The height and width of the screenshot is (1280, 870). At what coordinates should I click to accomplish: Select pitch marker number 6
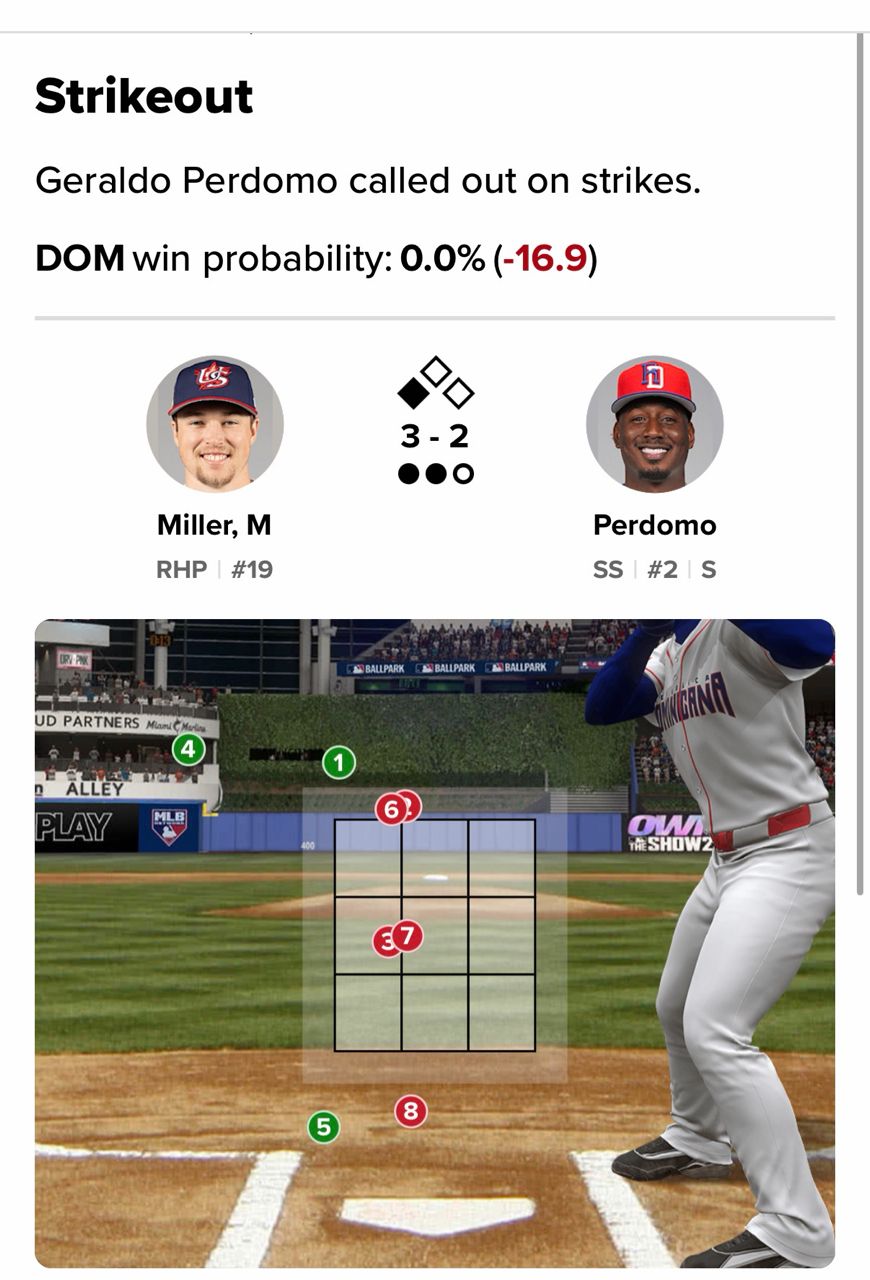click(x=389, y=809)
